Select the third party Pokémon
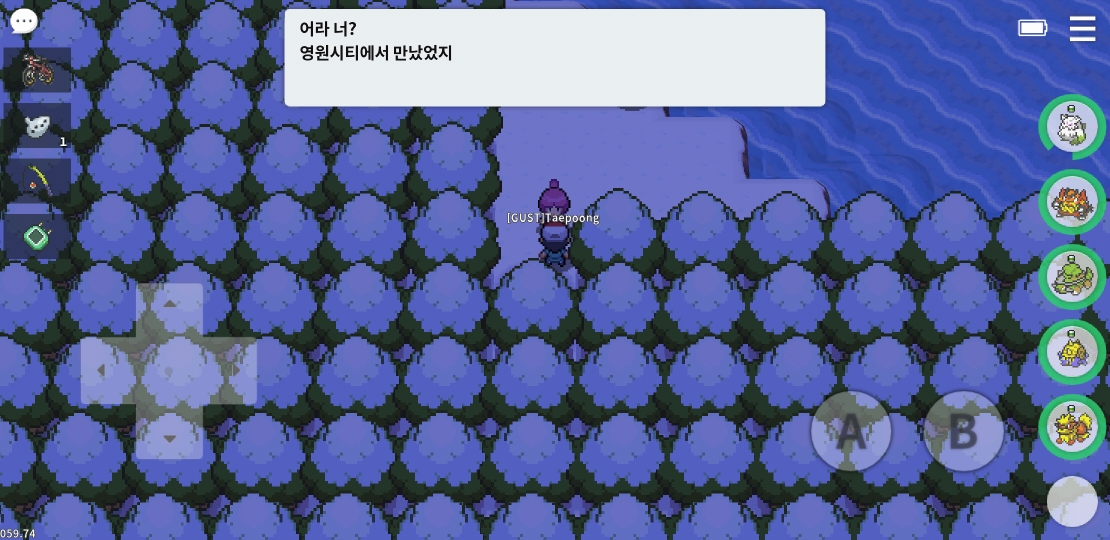 pyautogui.click(x=1072, y=276)
